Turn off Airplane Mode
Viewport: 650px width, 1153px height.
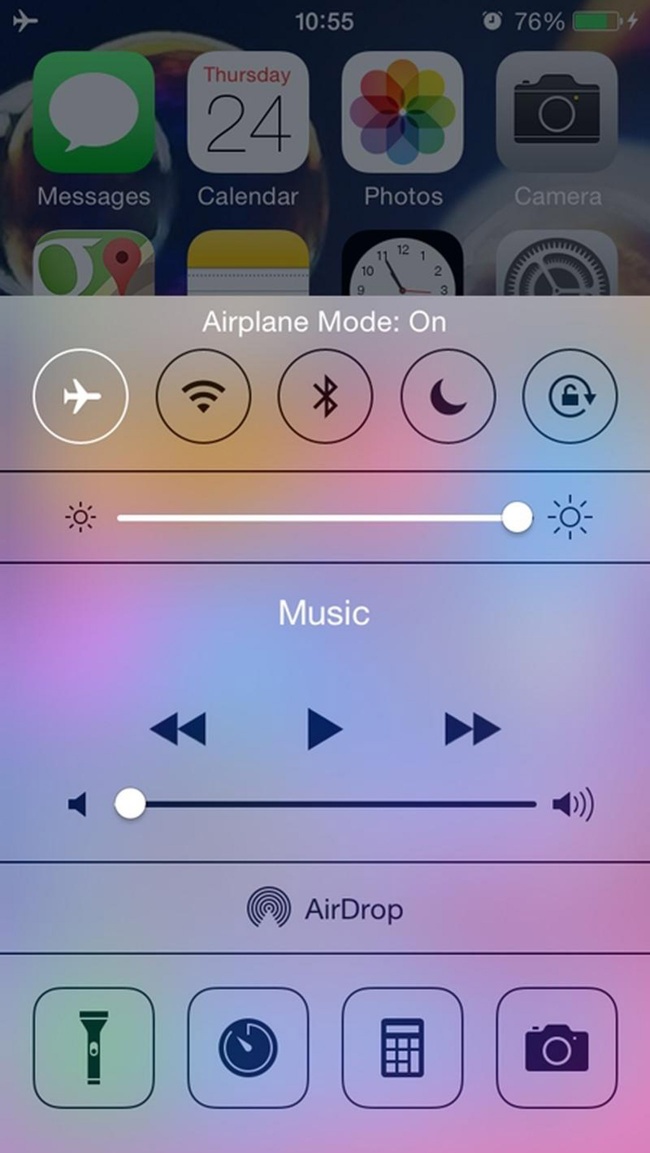(x=80, y=397)
